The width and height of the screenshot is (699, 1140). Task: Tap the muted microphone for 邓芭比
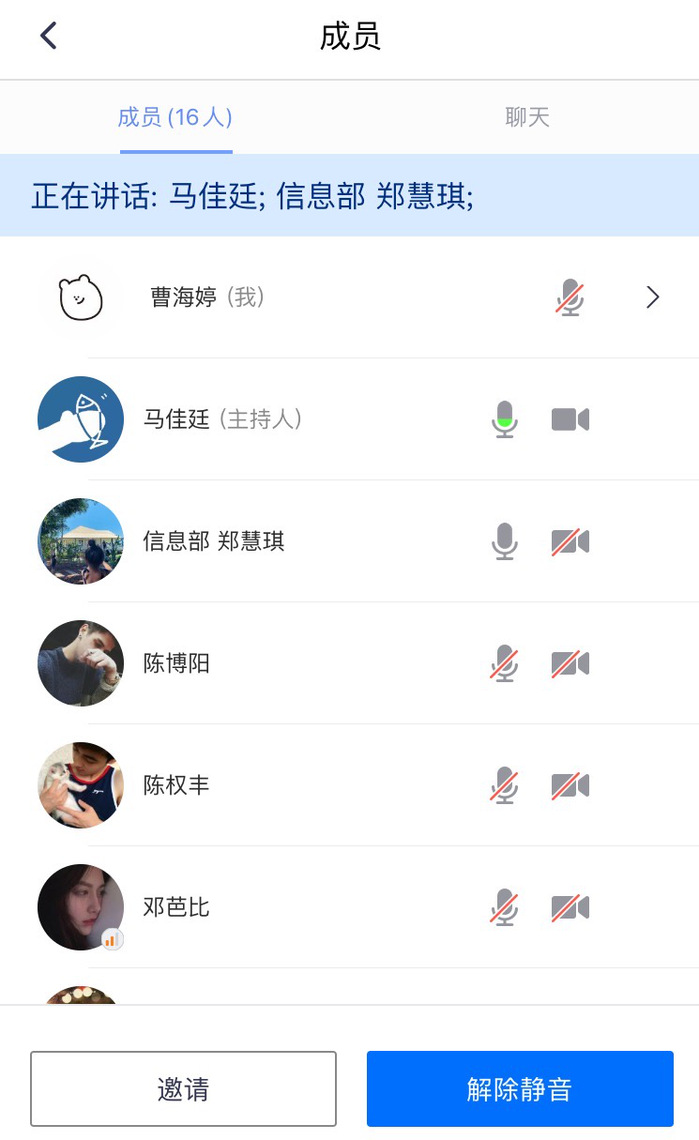505,908
